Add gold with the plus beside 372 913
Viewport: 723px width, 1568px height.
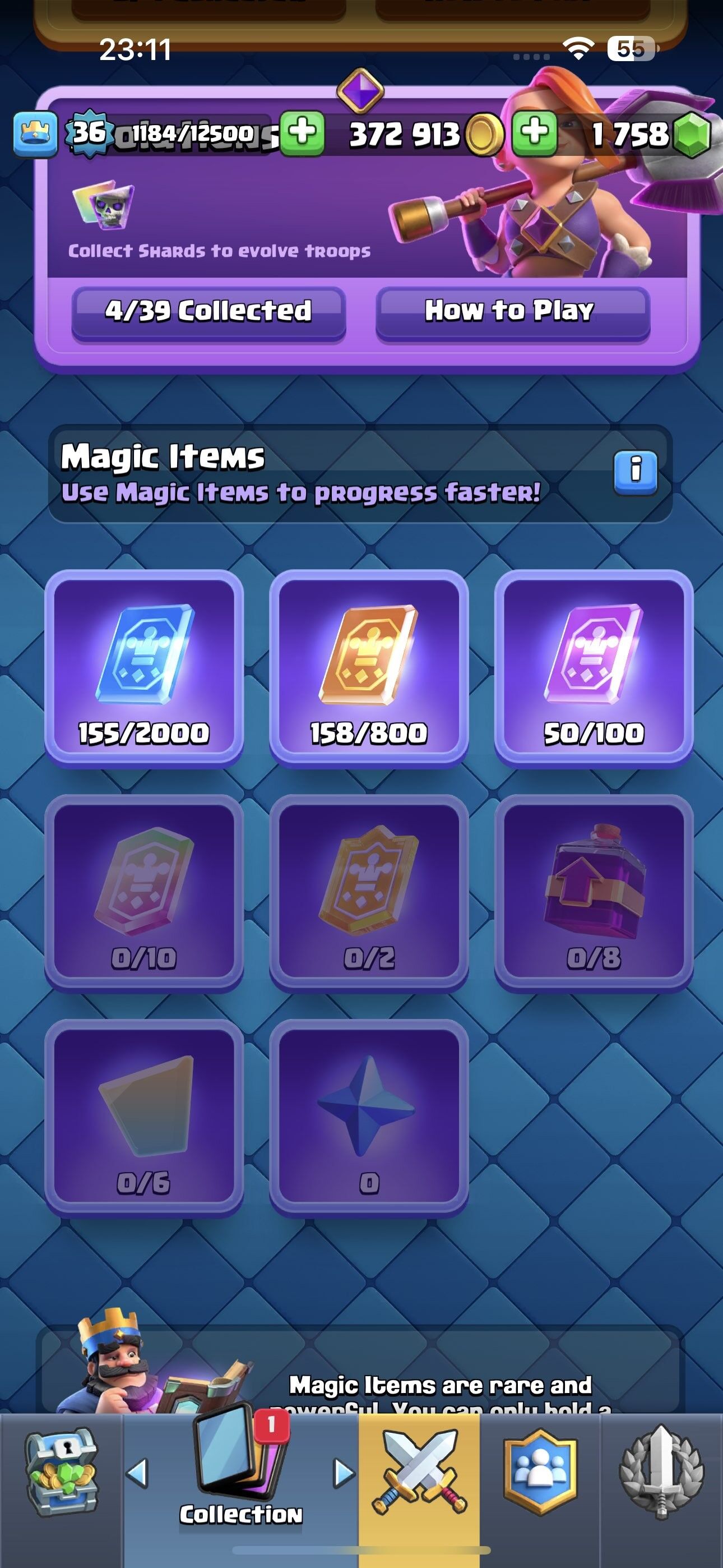click(x=303, y=133)
